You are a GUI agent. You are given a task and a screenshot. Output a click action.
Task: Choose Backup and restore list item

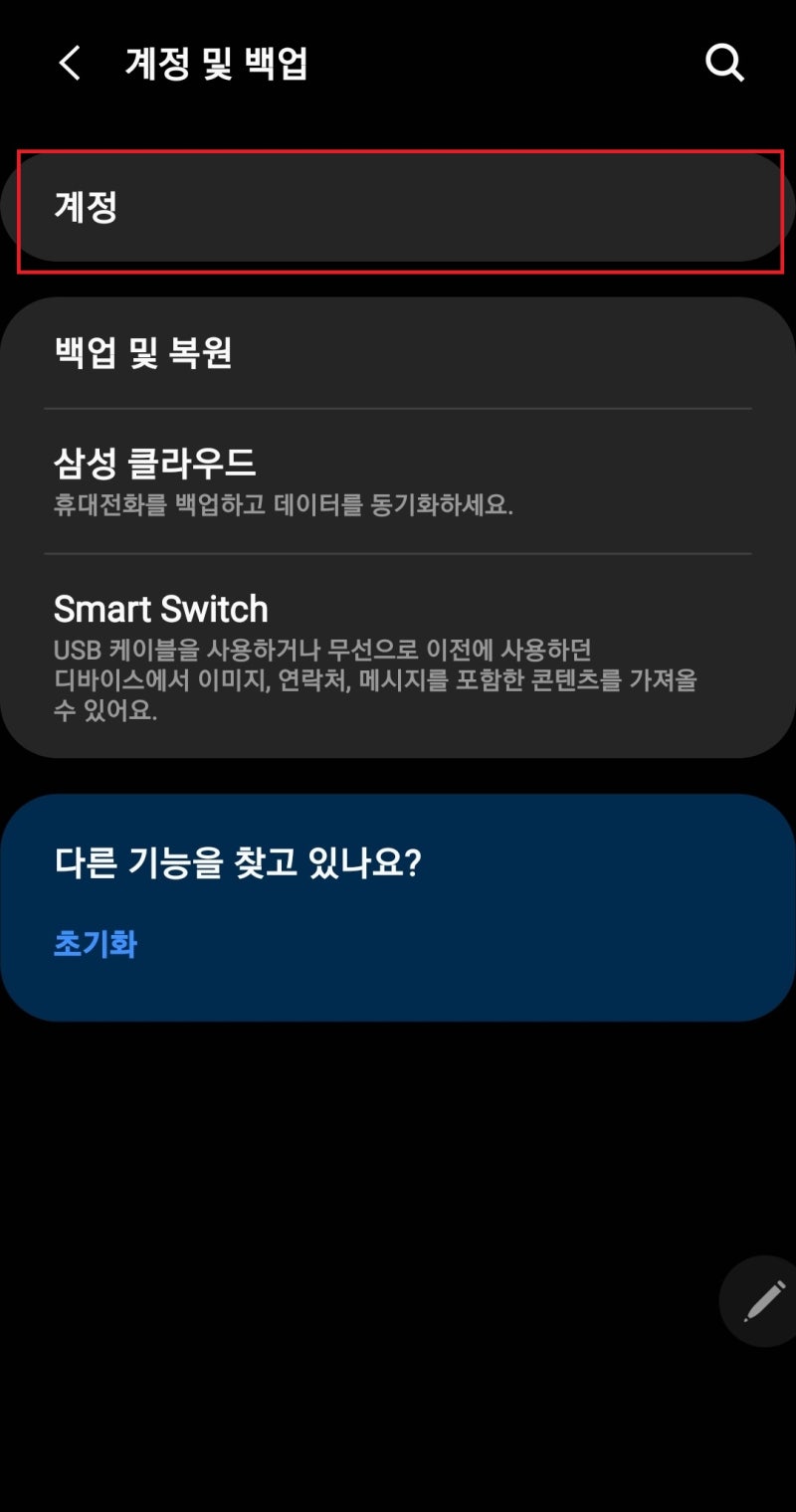398,353
